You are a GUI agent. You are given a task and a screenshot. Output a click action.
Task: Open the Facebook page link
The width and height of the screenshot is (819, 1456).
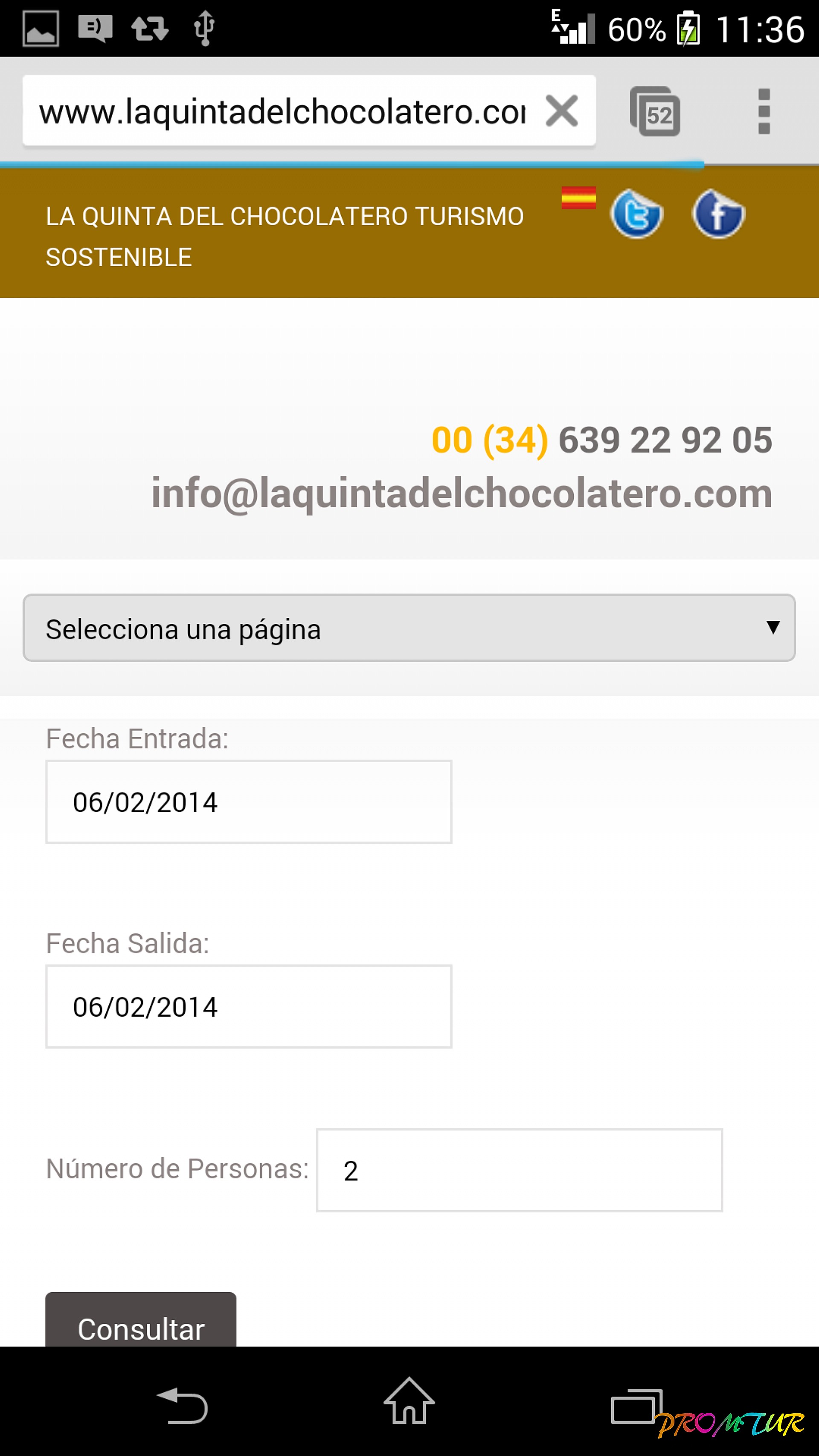(x=718, y=215)
